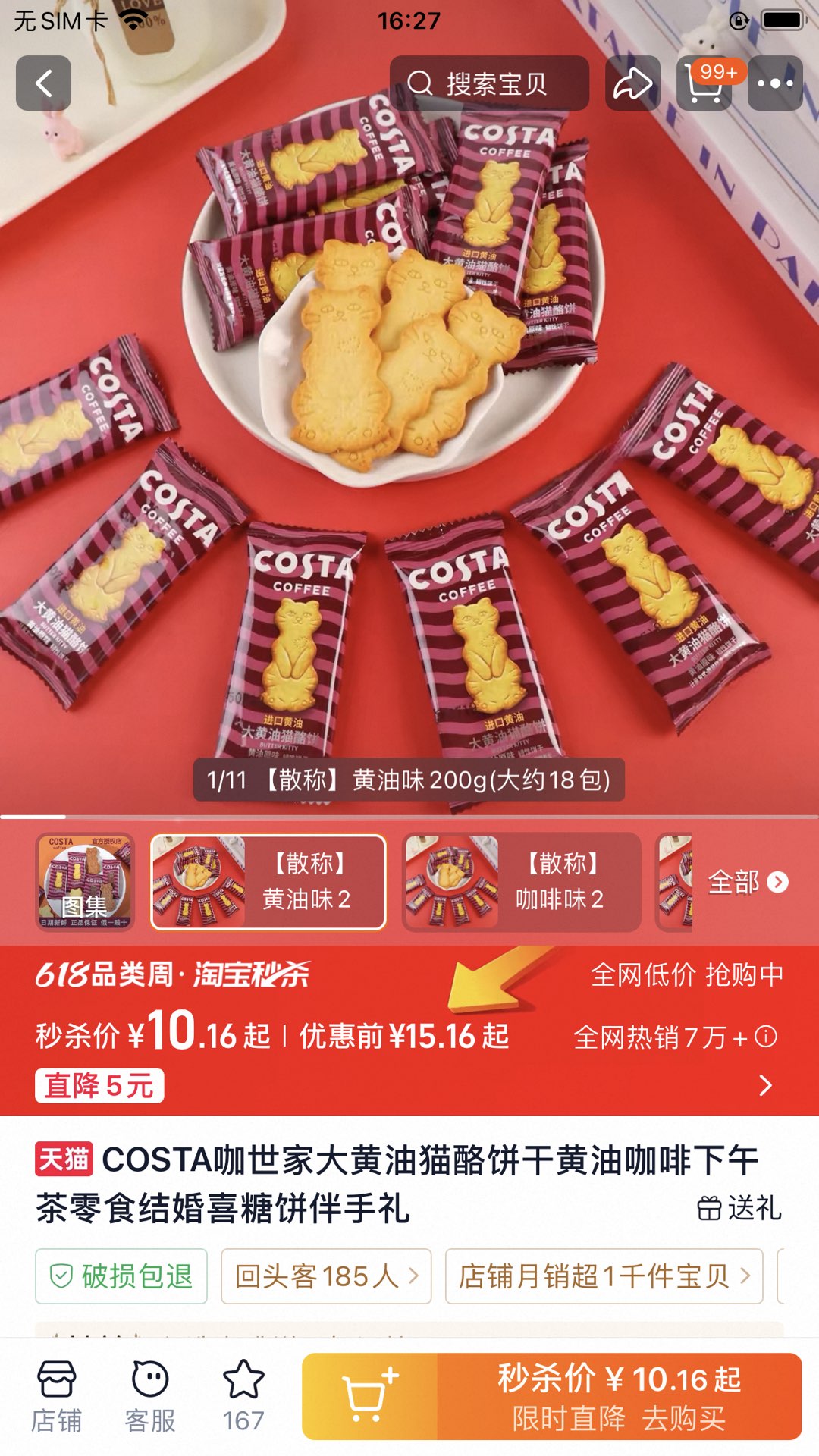Image resolution: width=819 pixels, height=1456 pixels.
Task: Tap 送礼 to send as gift
Action: click(739, 1208)
